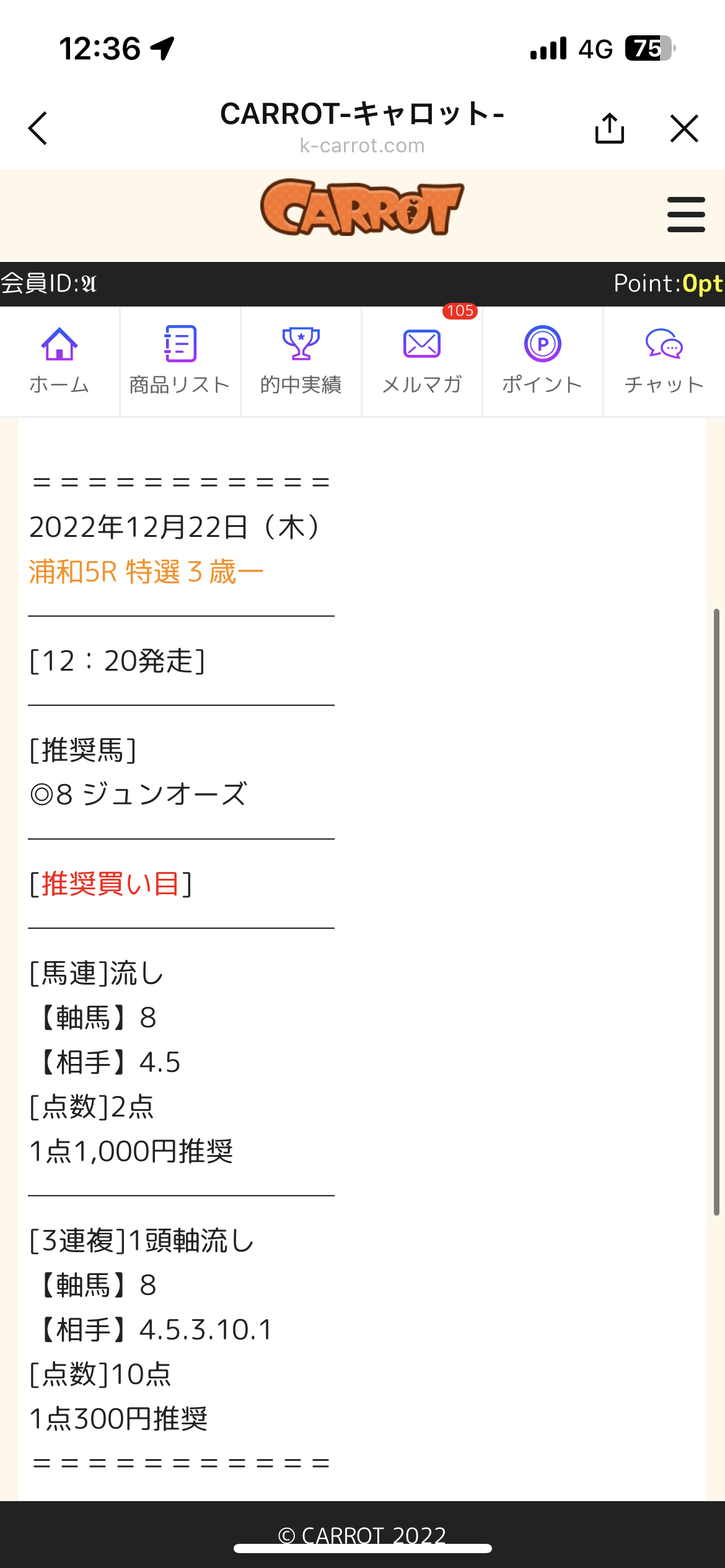725x1568 pixels.
Task: Share this page via share icon
Action: pyautogui.click(x=609, y=128)
